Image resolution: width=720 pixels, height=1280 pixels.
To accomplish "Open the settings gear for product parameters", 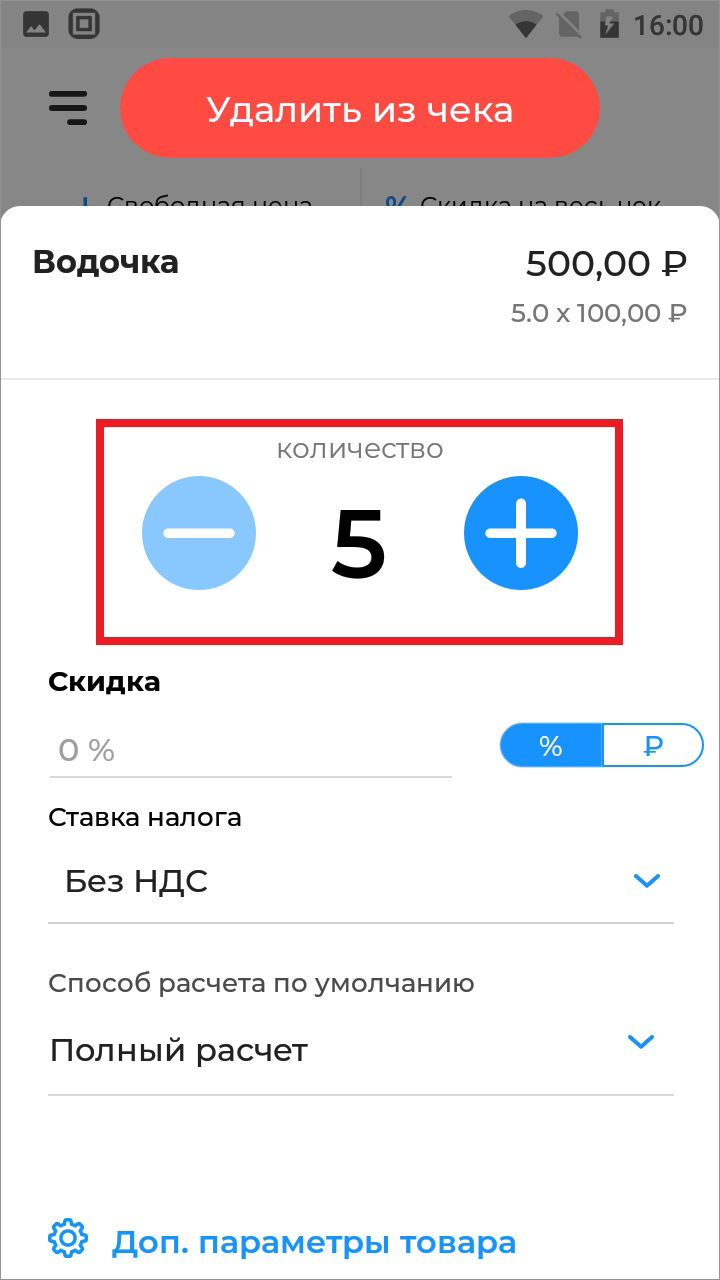I will click(68, 1237).
